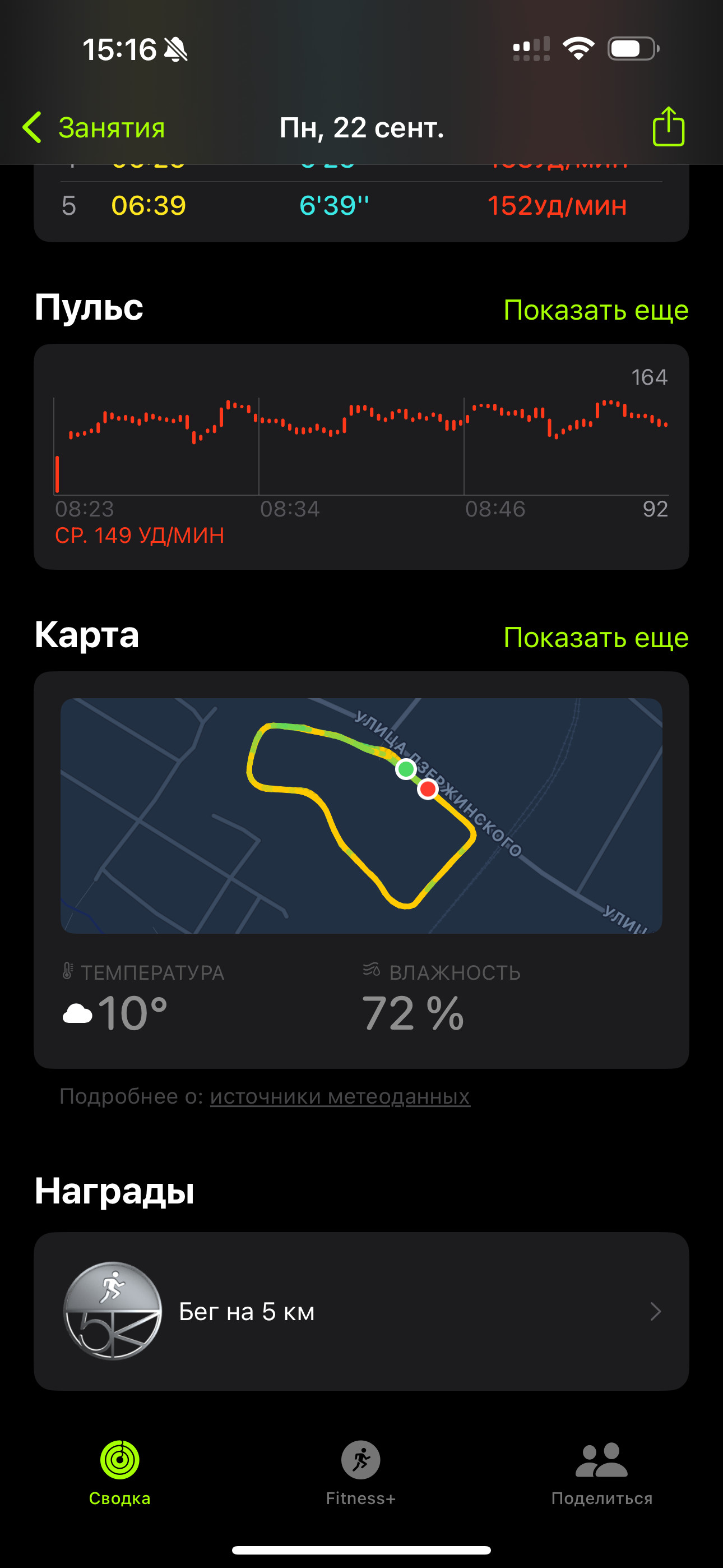Image resolution: width=723 pixels, height=1568 pixels.
Task: Show more map (Карта) details
Action: point(596,637)
